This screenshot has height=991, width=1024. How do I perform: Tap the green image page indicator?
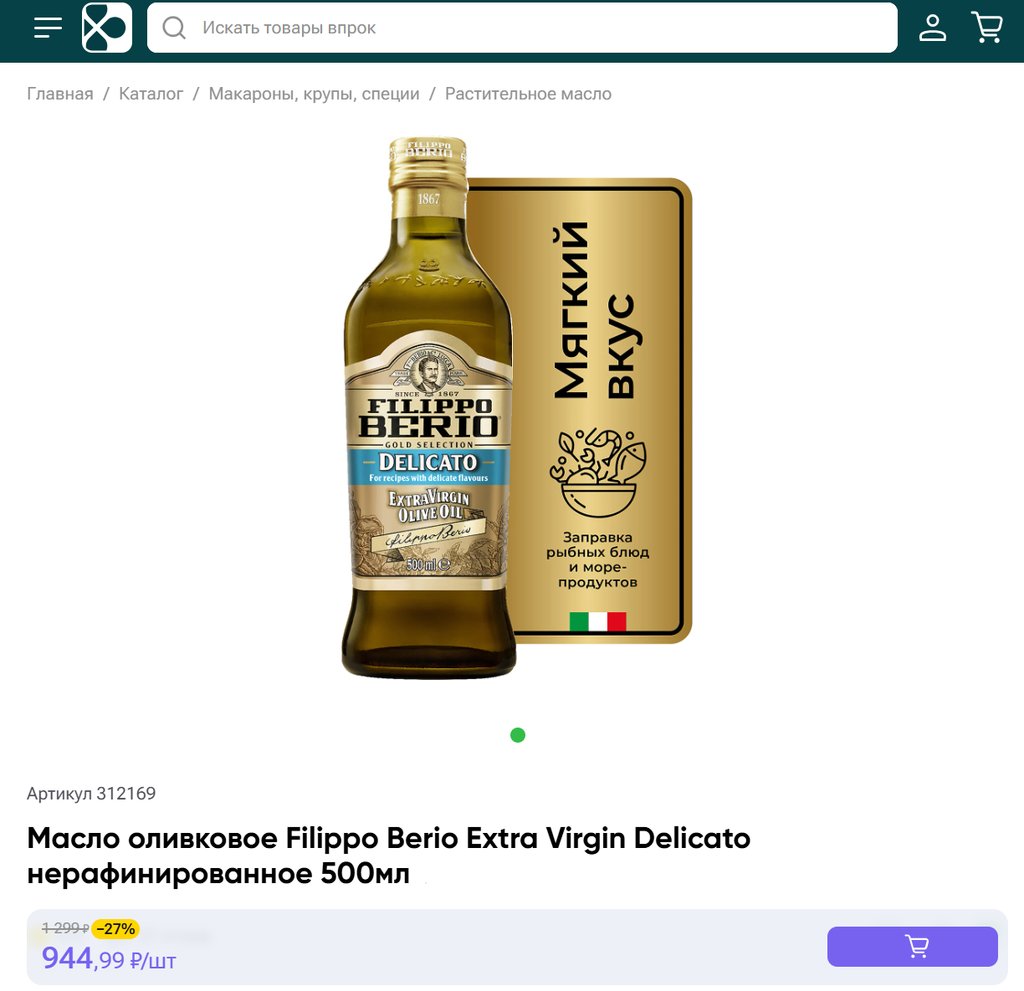tap(517, 735)
